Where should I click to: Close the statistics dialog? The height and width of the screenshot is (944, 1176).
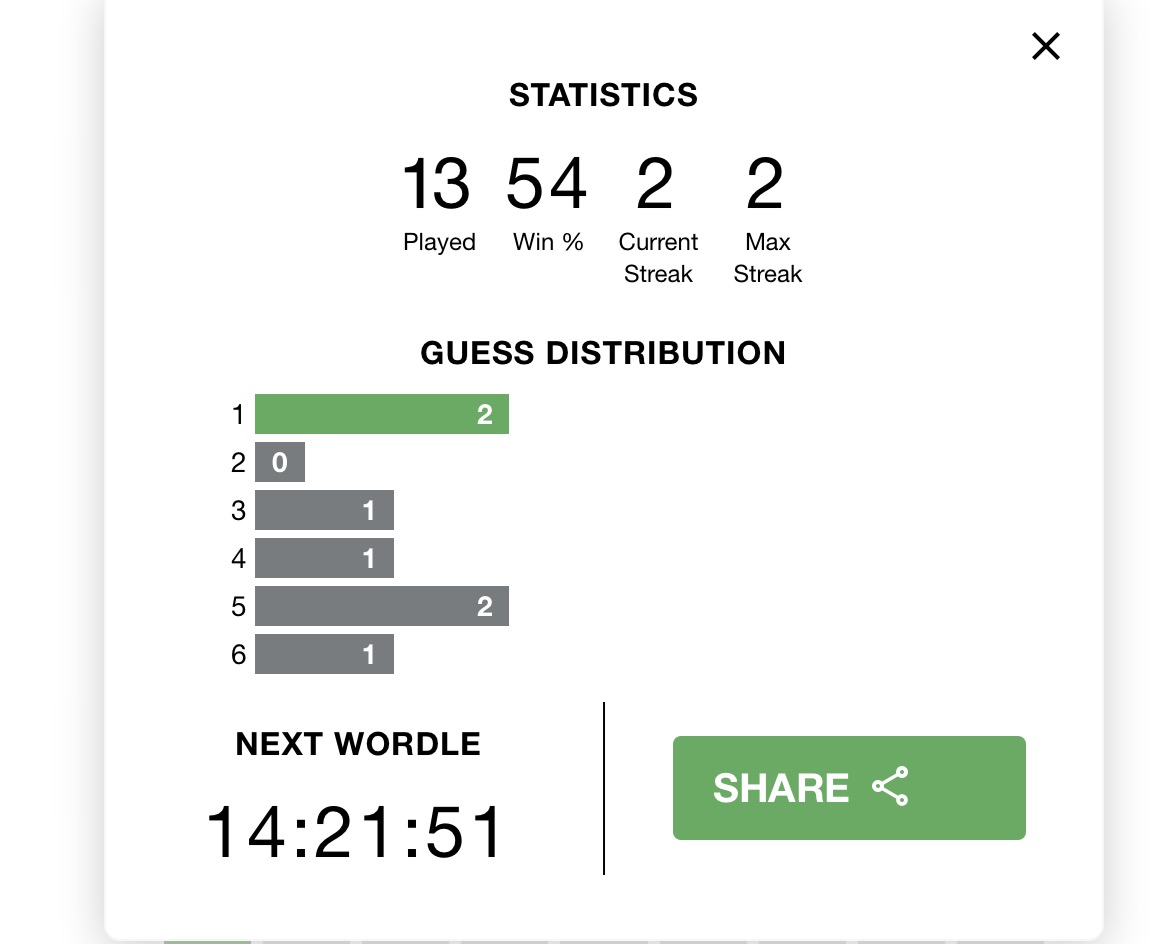[1045, 46]
